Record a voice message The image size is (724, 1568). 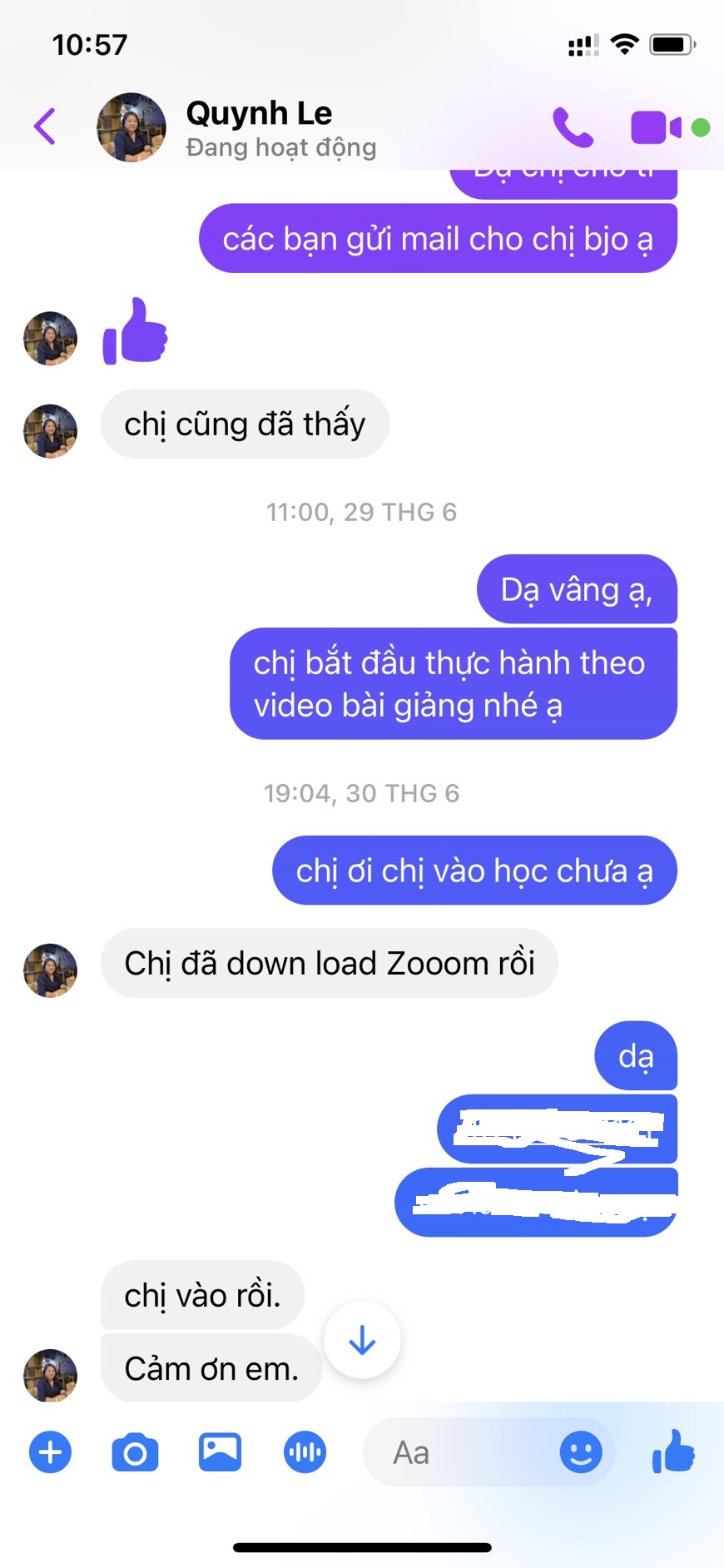pyautogui.click(x=305, y=1452)
